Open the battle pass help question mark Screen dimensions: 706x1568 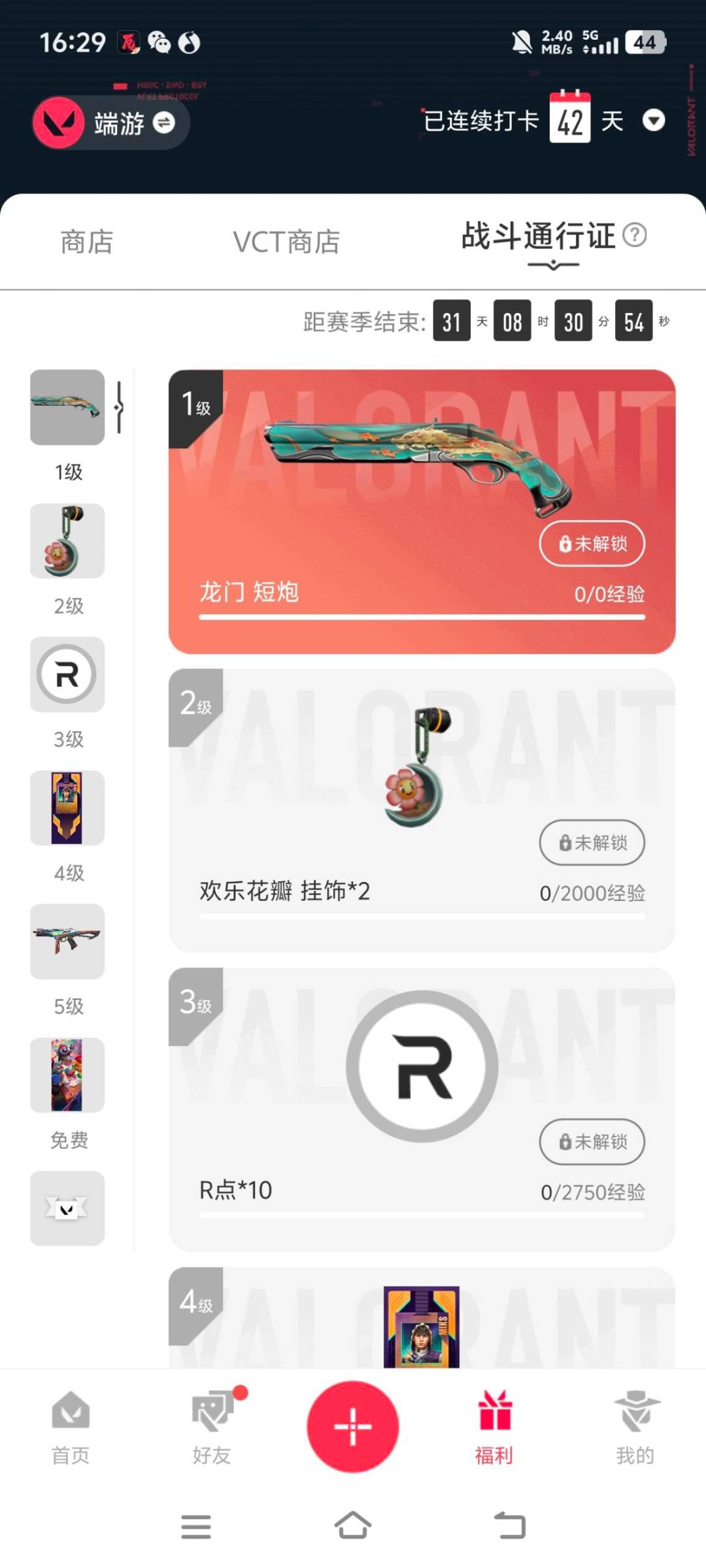[x=637, y=238]
